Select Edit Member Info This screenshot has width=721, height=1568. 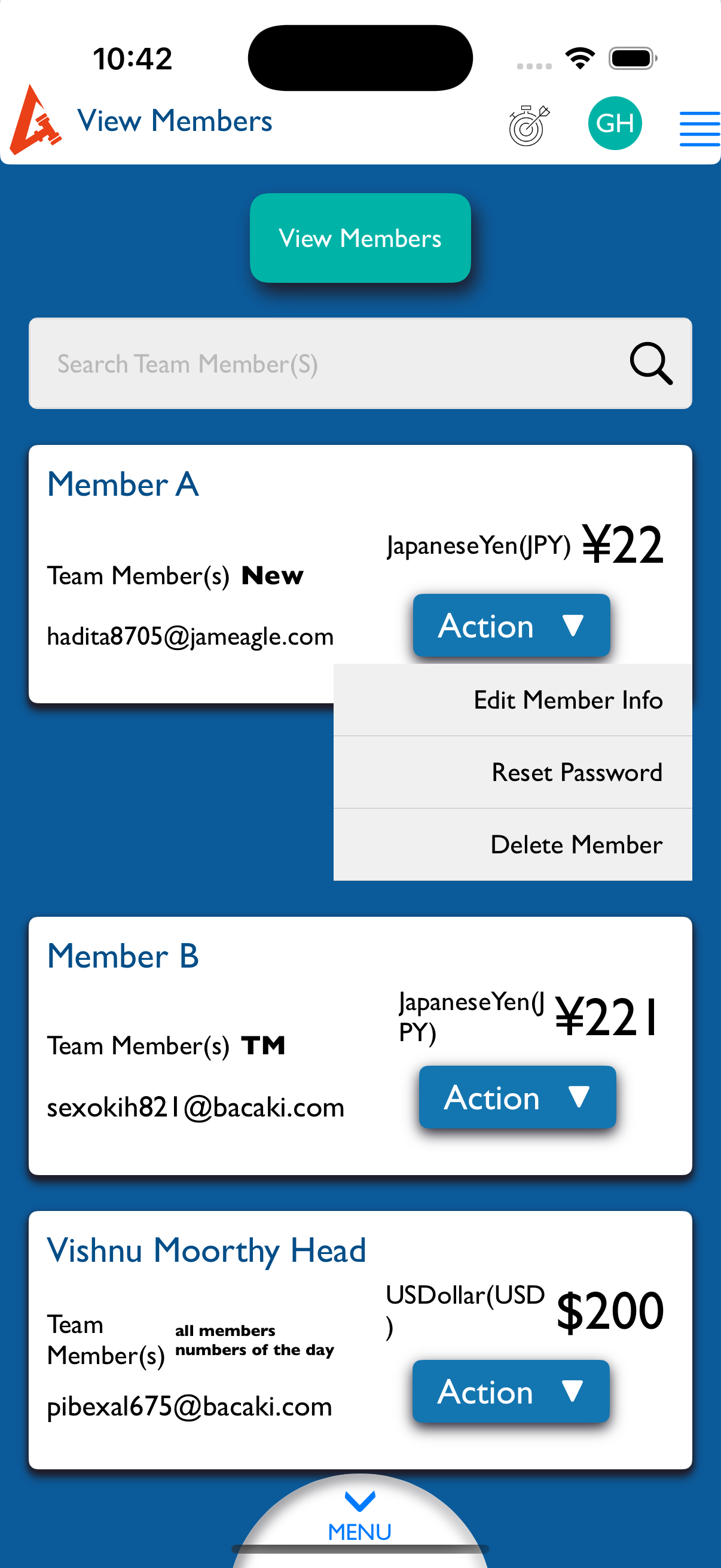pyautogui.click(x=568, y=700)
